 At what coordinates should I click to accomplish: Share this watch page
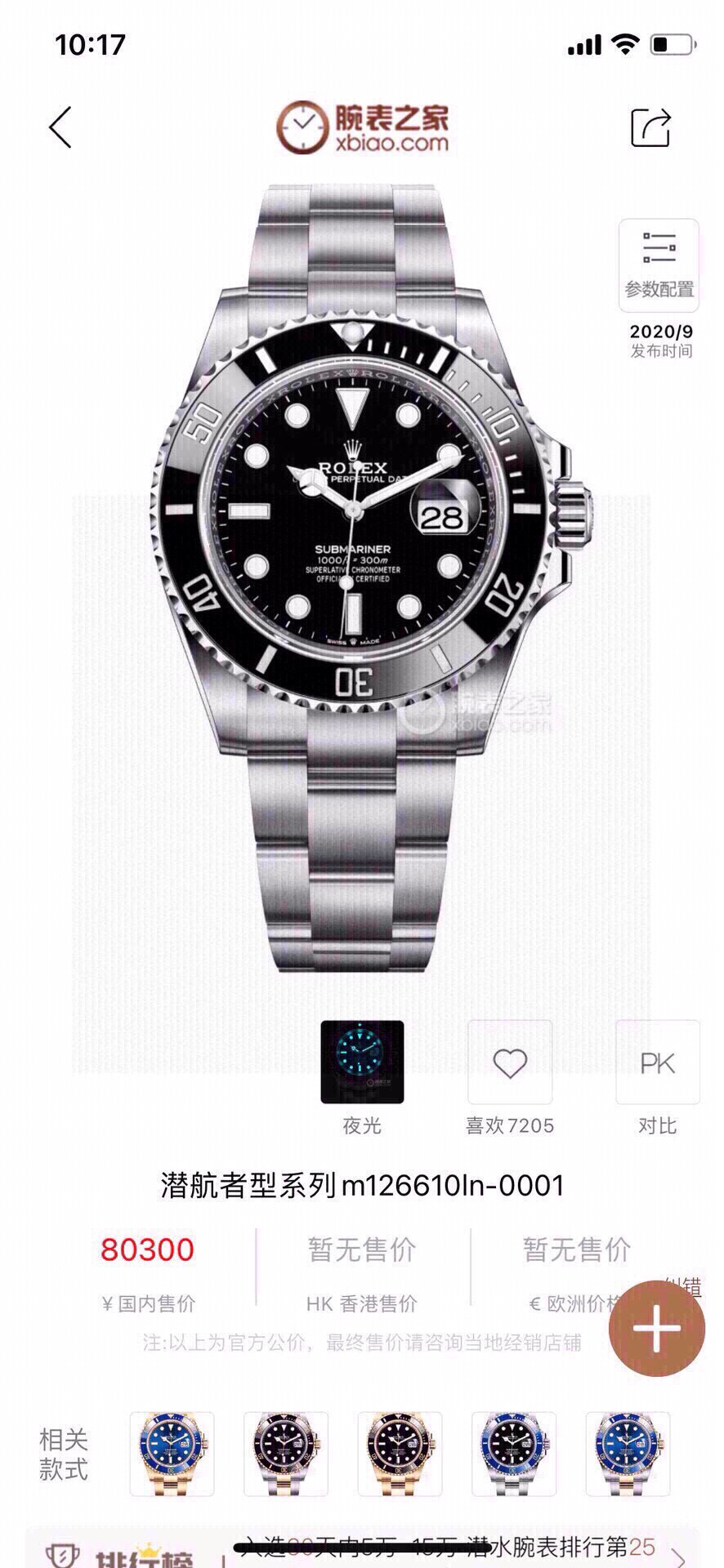coord(650,127)
